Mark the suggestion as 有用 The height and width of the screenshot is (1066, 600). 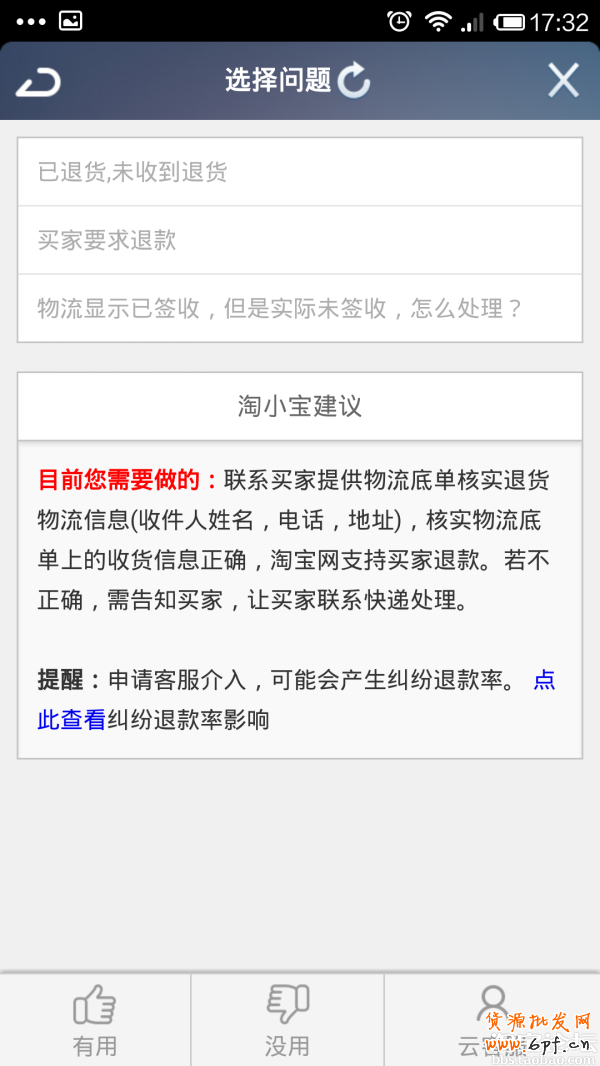95,1020
